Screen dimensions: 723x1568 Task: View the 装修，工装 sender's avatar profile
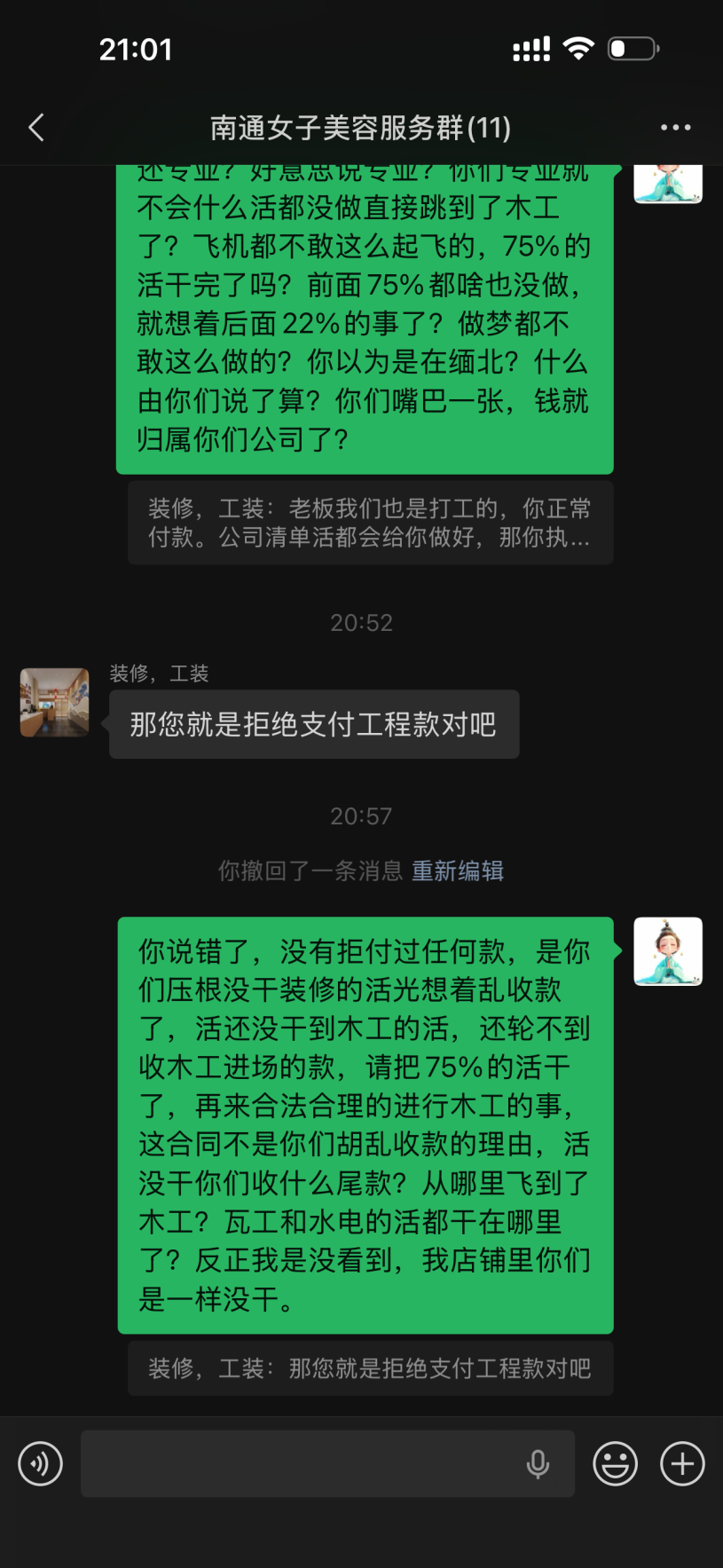click(55, 703)
